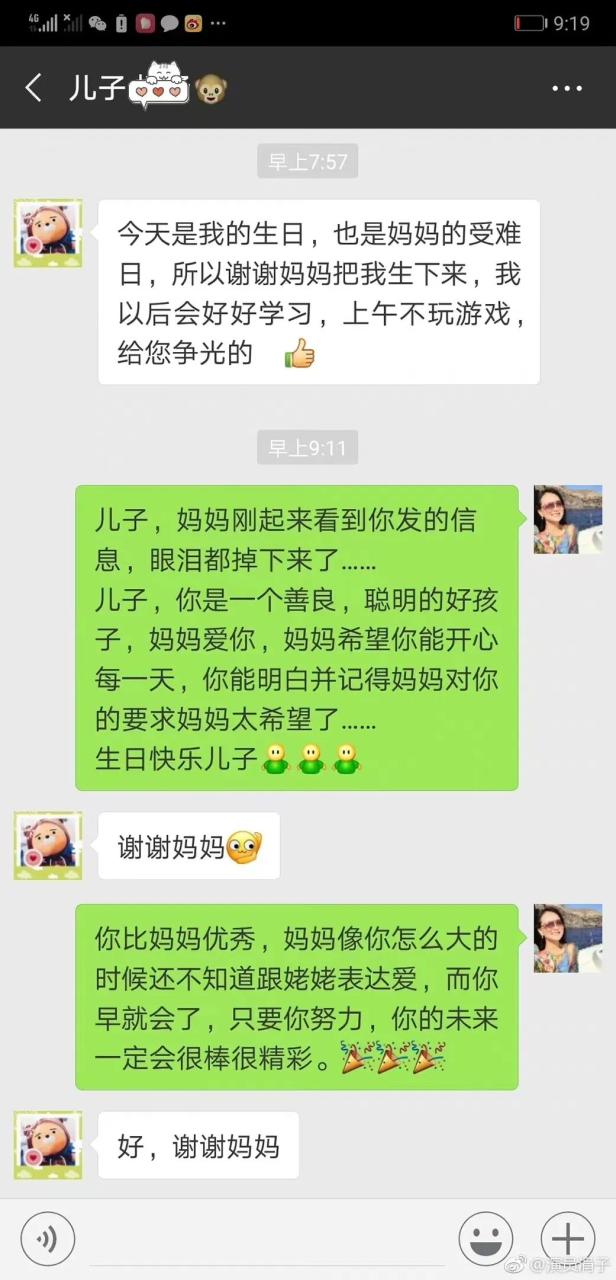Open mom's avatar beside 你比妈妈优秀 message
Screen dimensions: 616x1280
click(567, 938)
